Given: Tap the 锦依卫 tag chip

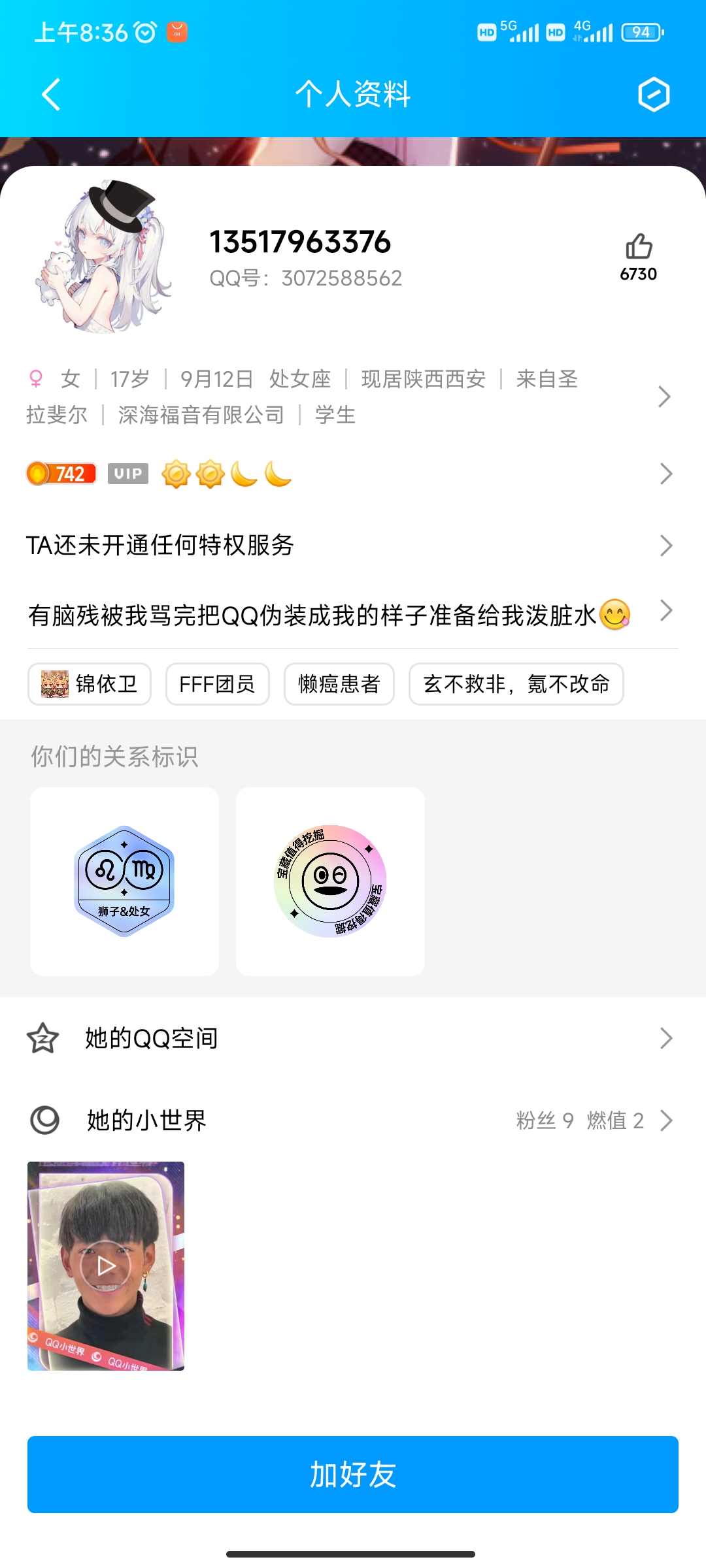Looking at the screenshot, I should pyautogui.click(x=90, y=684).
